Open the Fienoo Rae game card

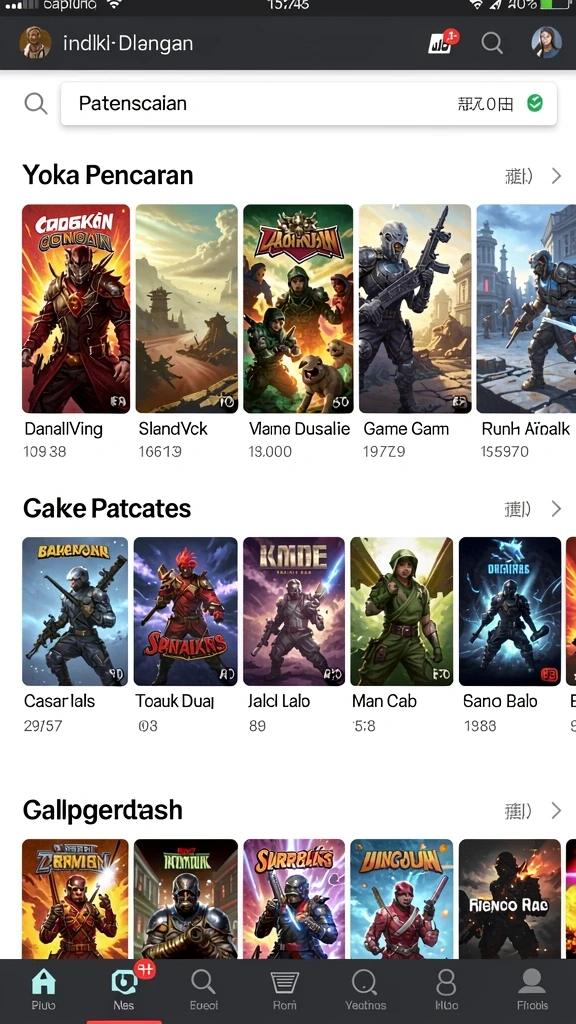pyautogui.click(x=510, y=899)
